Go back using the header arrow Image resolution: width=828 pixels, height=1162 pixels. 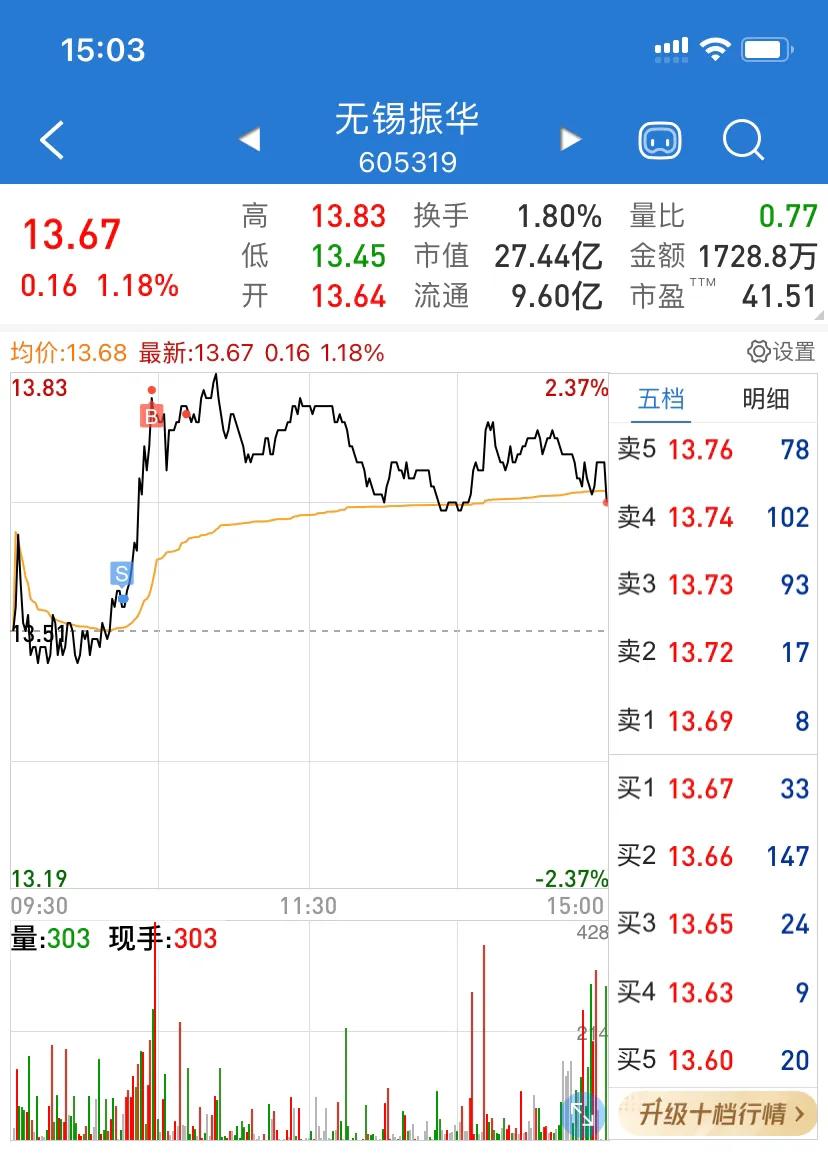coord(52,140)
